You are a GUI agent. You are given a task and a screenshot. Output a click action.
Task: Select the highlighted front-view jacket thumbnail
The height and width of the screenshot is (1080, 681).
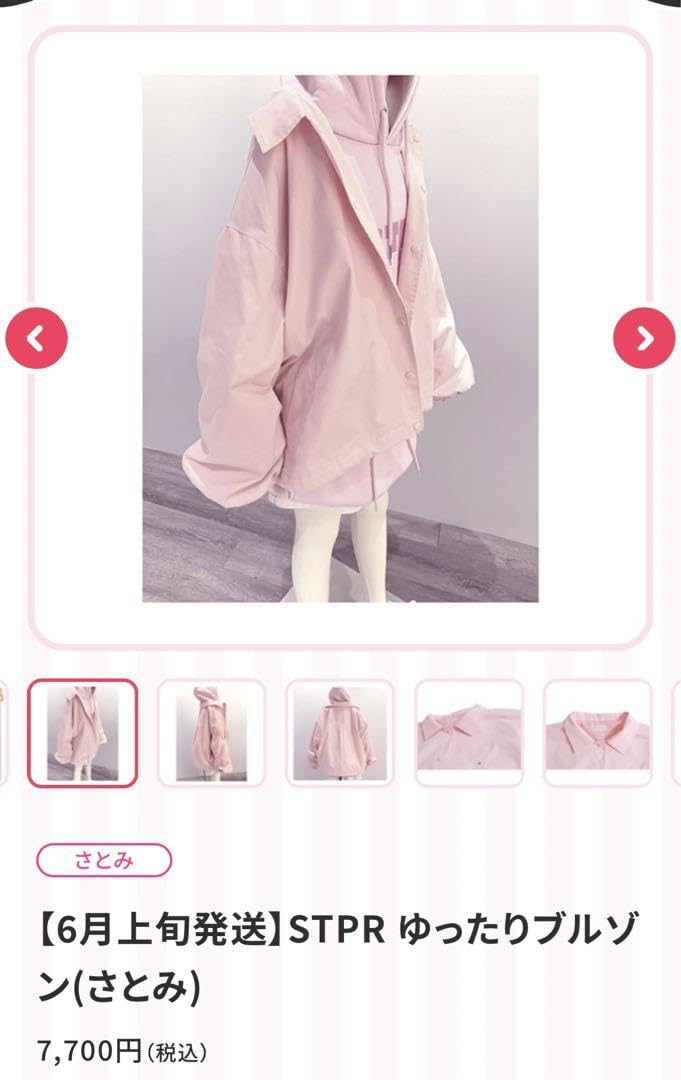[x=82, y=733]
